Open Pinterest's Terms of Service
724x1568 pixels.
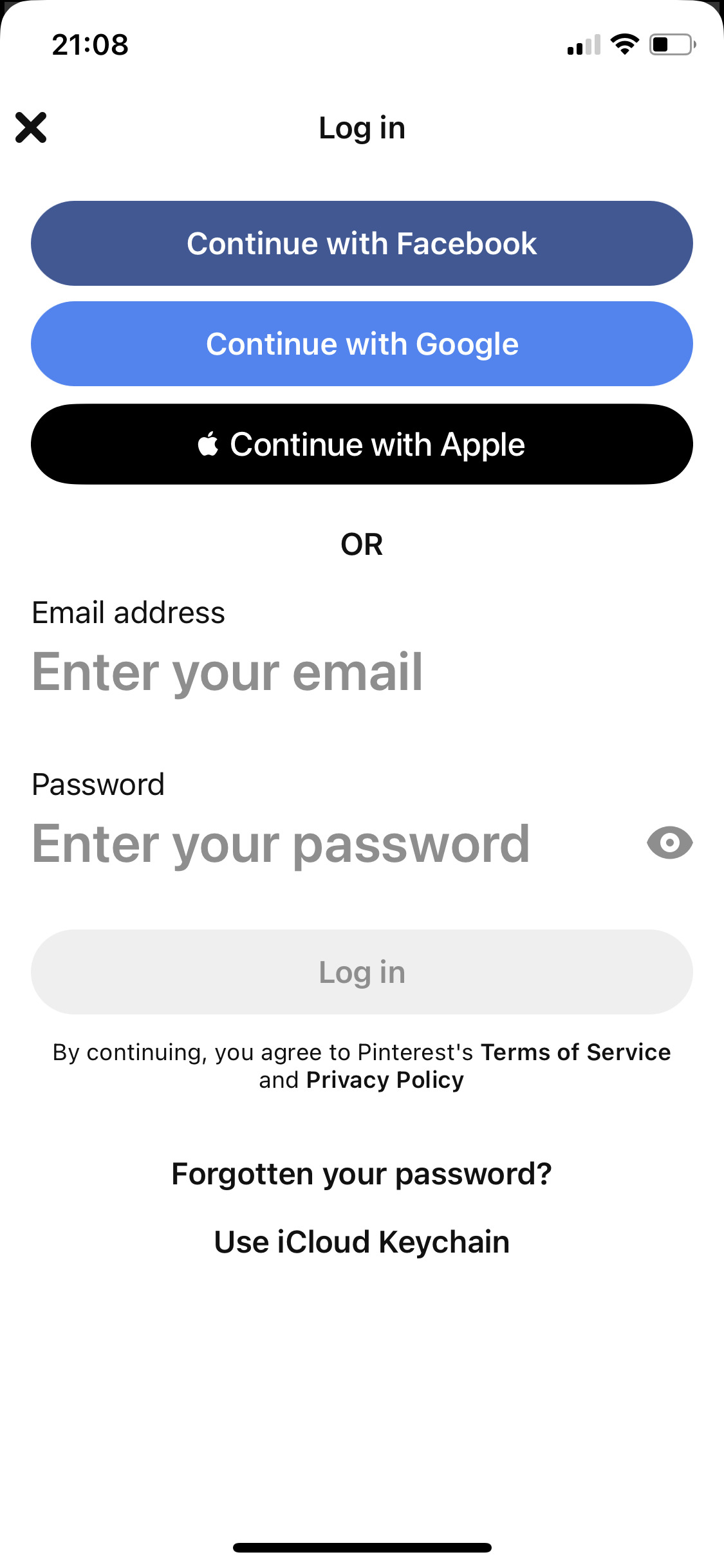(575, 1052)
